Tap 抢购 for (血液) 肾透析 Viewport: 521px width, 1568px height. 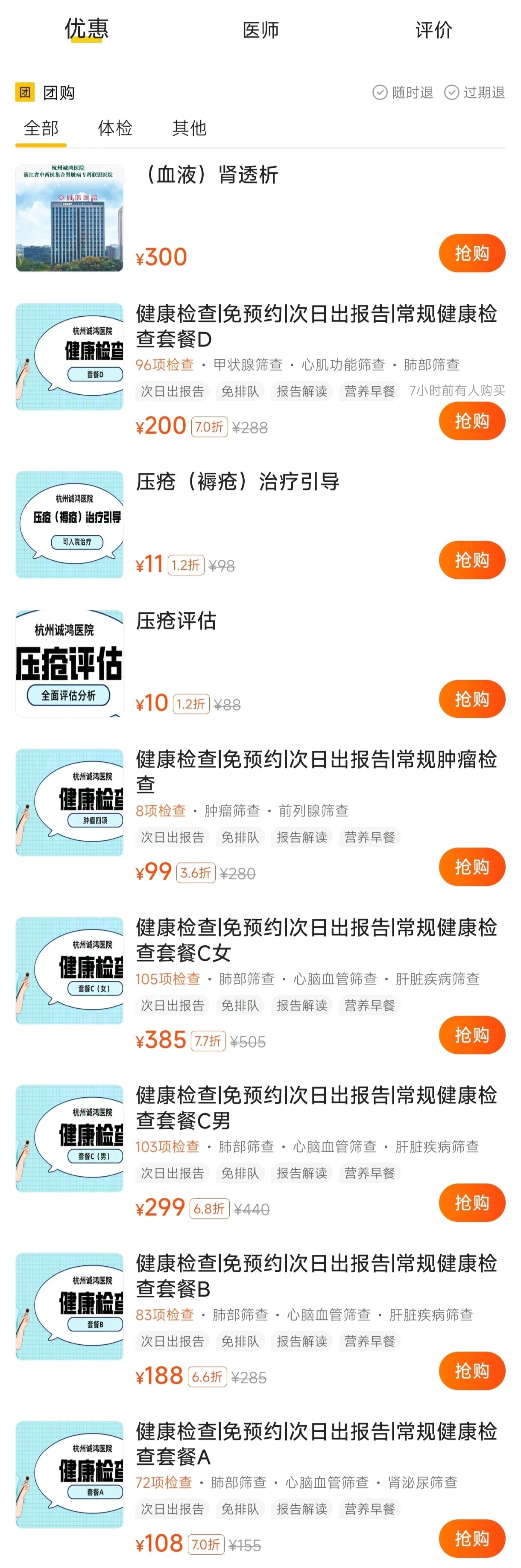coord(471,253)
